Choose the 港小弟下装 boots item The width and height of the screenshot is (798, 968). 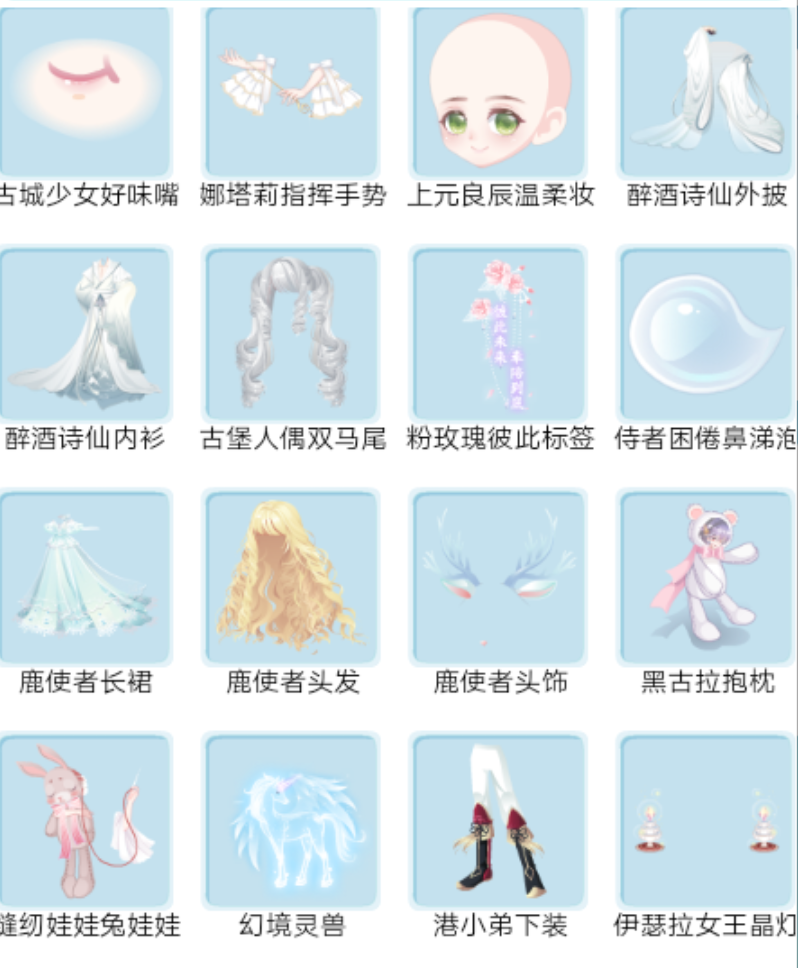coord(498,821)
